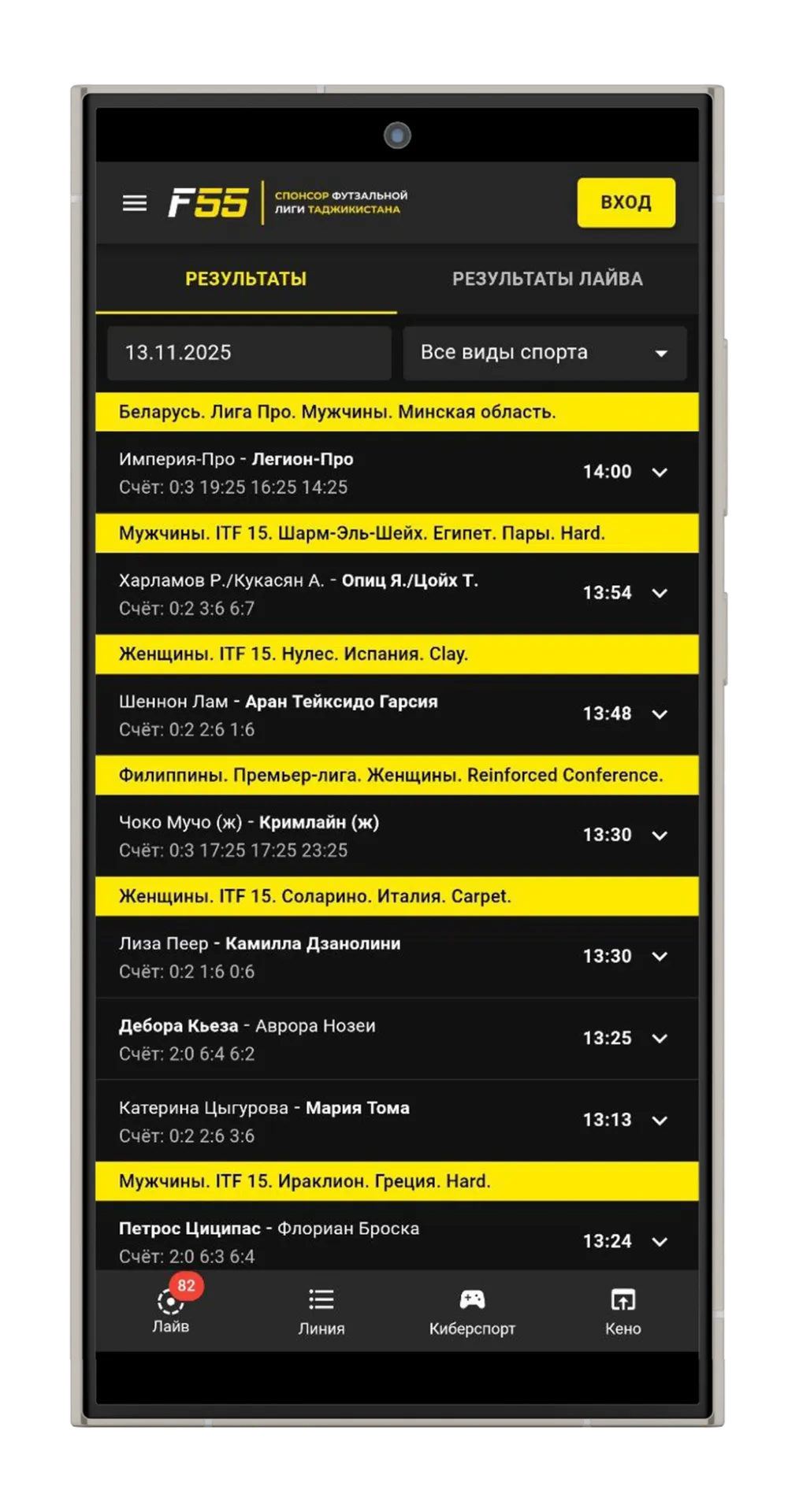Open the hamburger menu

135,203
